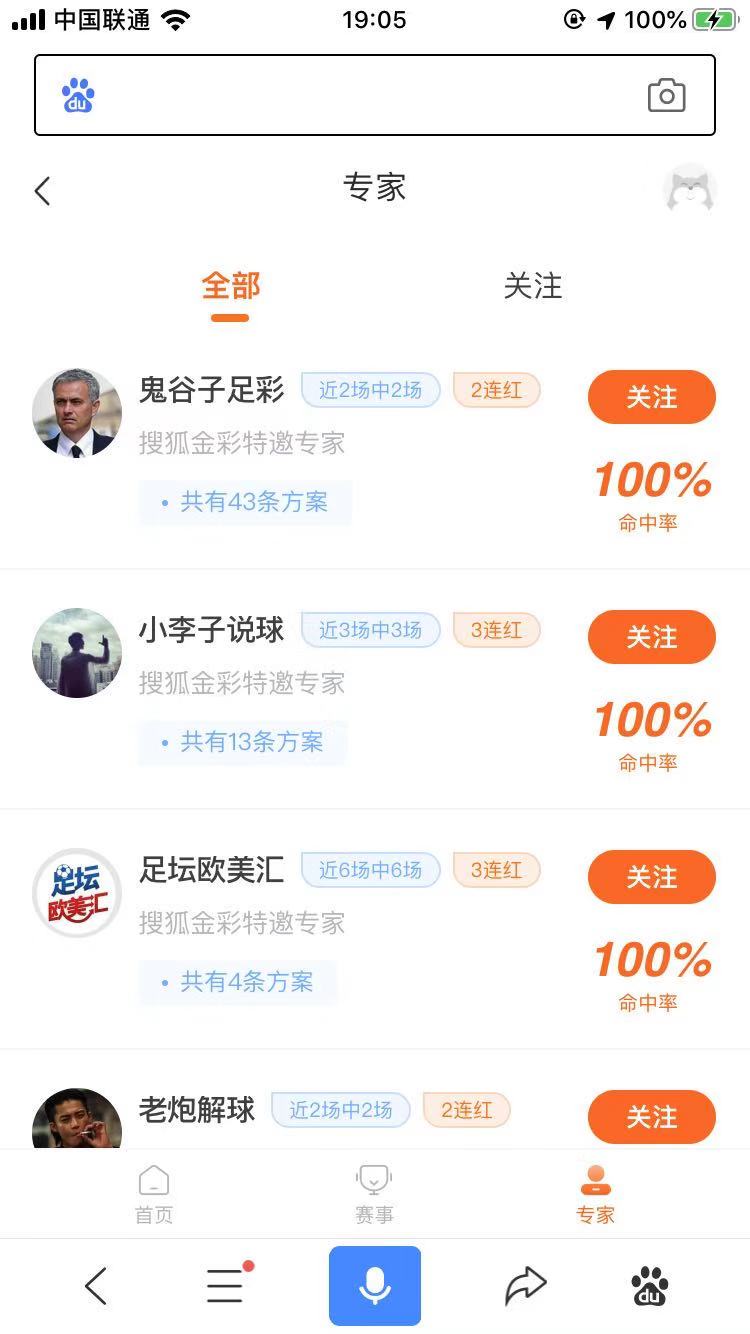Open 共有4条方案 link for 足坛欧美汇
The image size is (750, 1334).
[243, 982]
